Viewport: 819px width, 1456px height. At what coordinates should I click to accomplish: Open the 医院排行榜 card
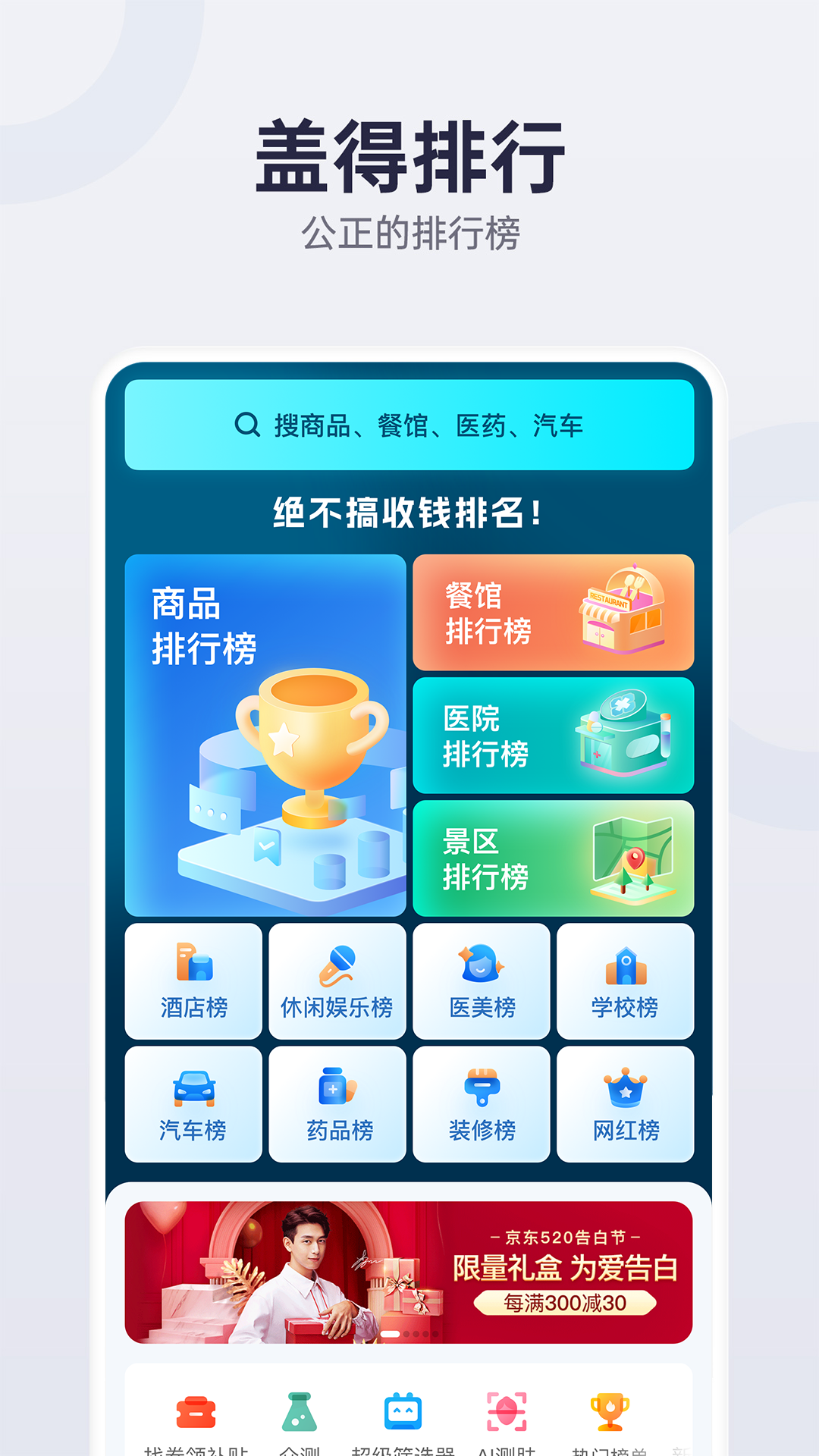pos(554,735)
